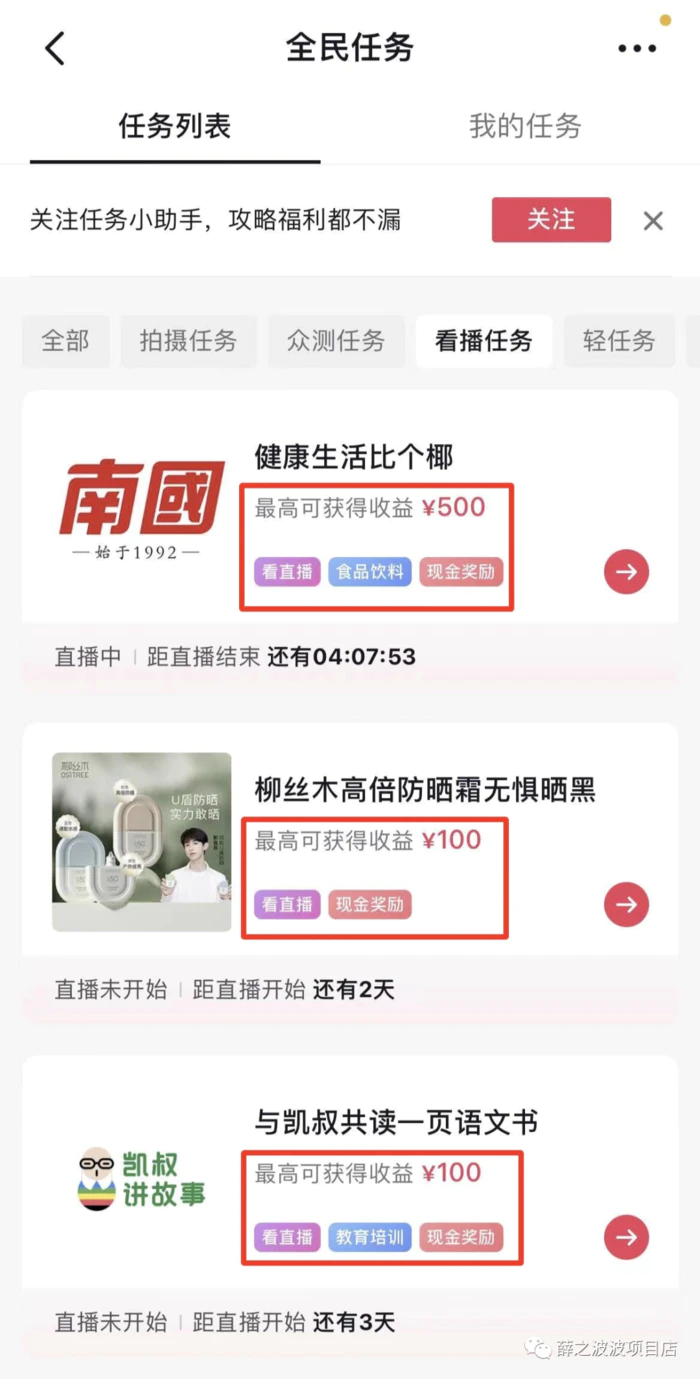Open the 凯叔讲故事 logo task card
Image resolution: width=700 pixels, height=1379 pixels.
[142, 1178]
